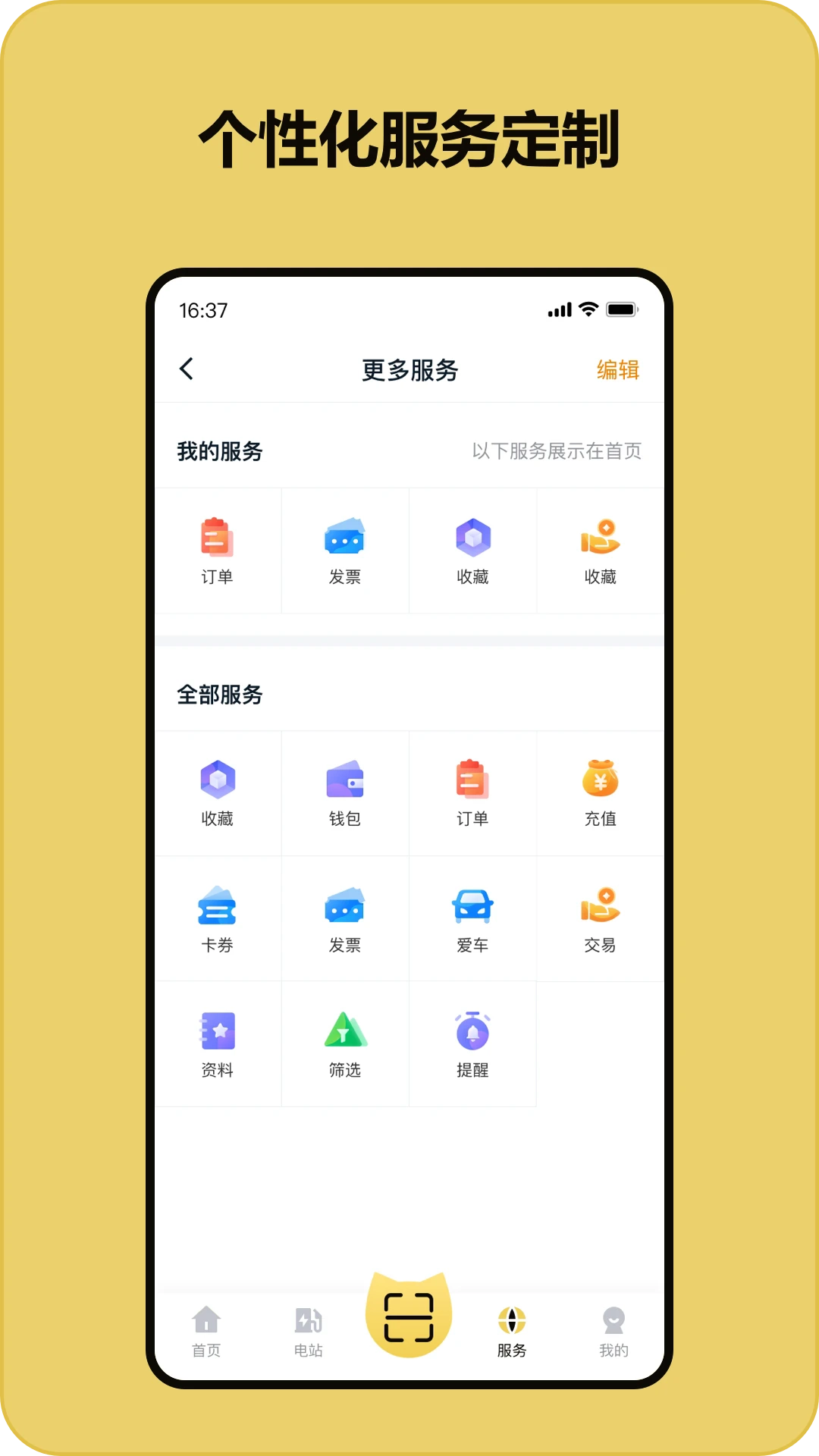Open the orange hand 收藏 service in 我的服务
Screen dimensions: 819x1456
(x=601, y=550)
